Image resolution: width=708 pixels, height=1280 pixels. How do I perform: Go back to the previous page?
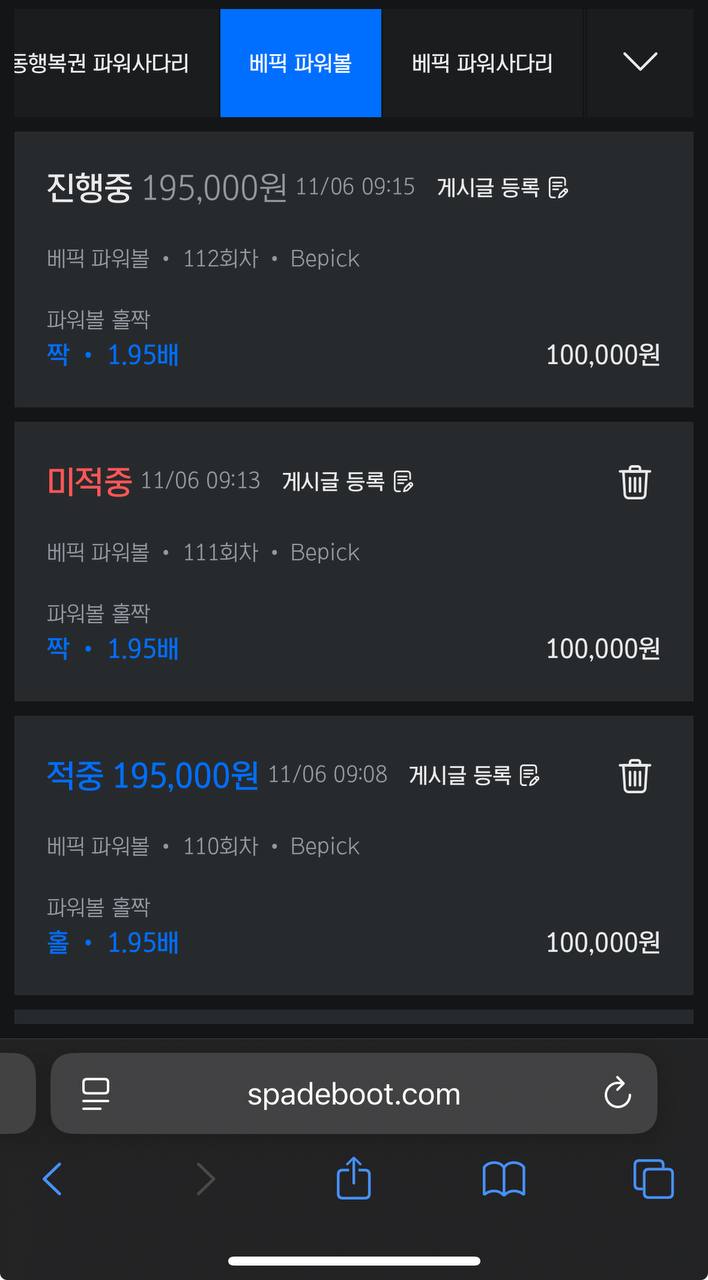52,1180
